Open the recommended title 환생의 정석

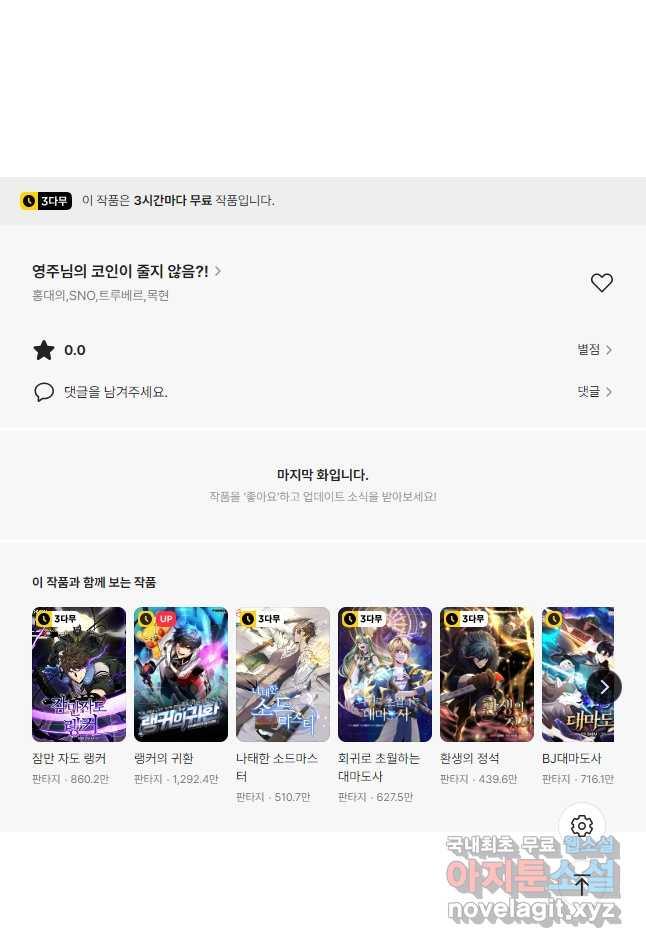(487, 674)
